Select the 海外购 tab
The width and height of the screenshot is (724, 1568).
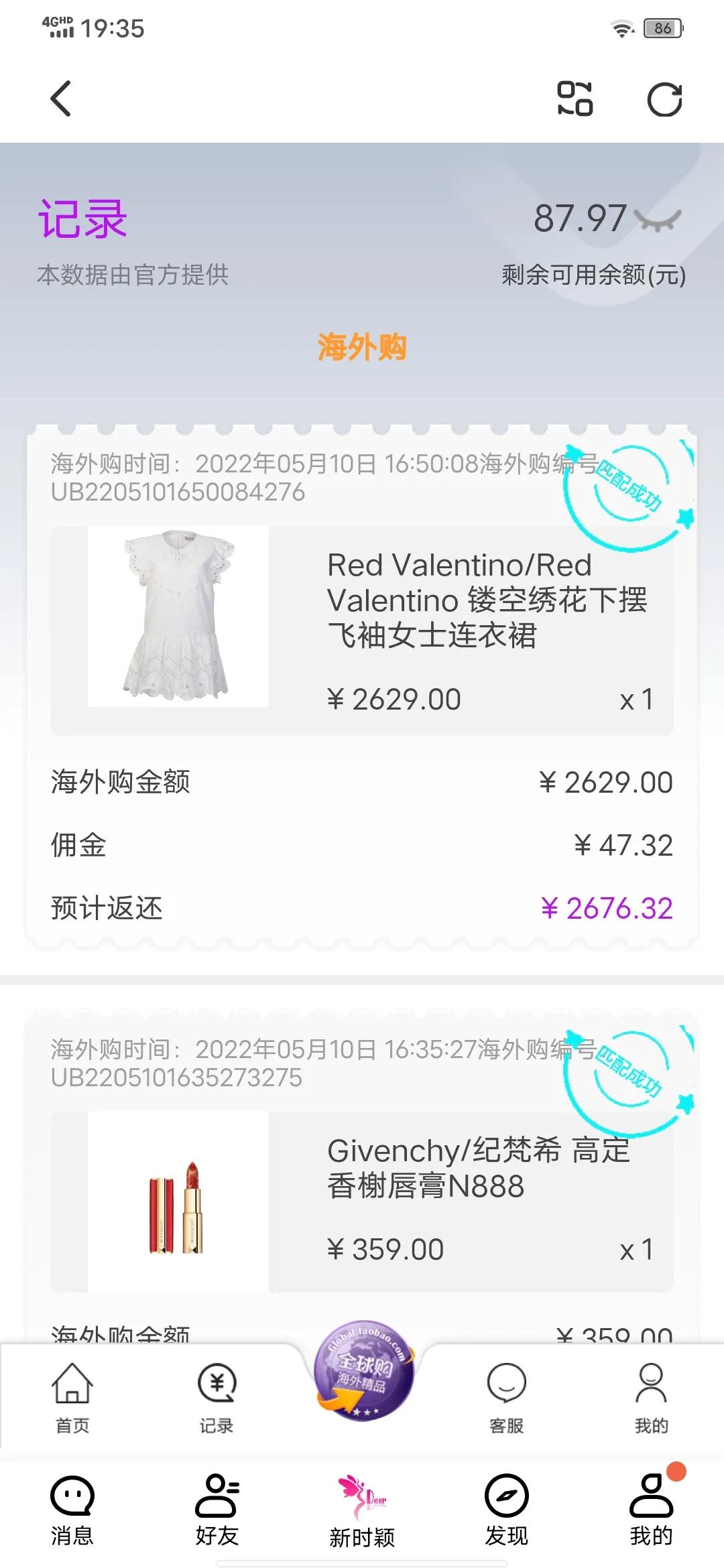[362, 347]
